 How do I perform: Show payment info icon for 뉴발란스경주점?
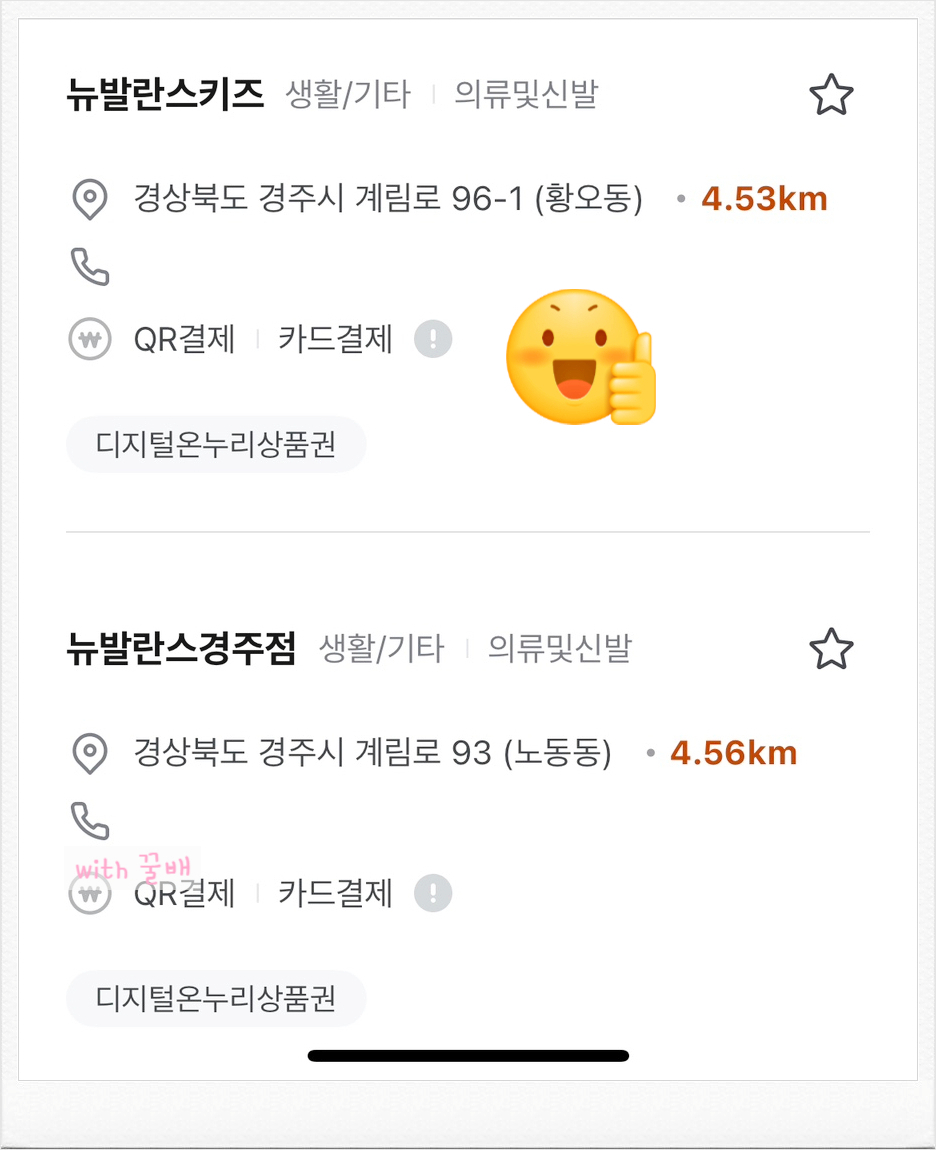pos(434,893)
